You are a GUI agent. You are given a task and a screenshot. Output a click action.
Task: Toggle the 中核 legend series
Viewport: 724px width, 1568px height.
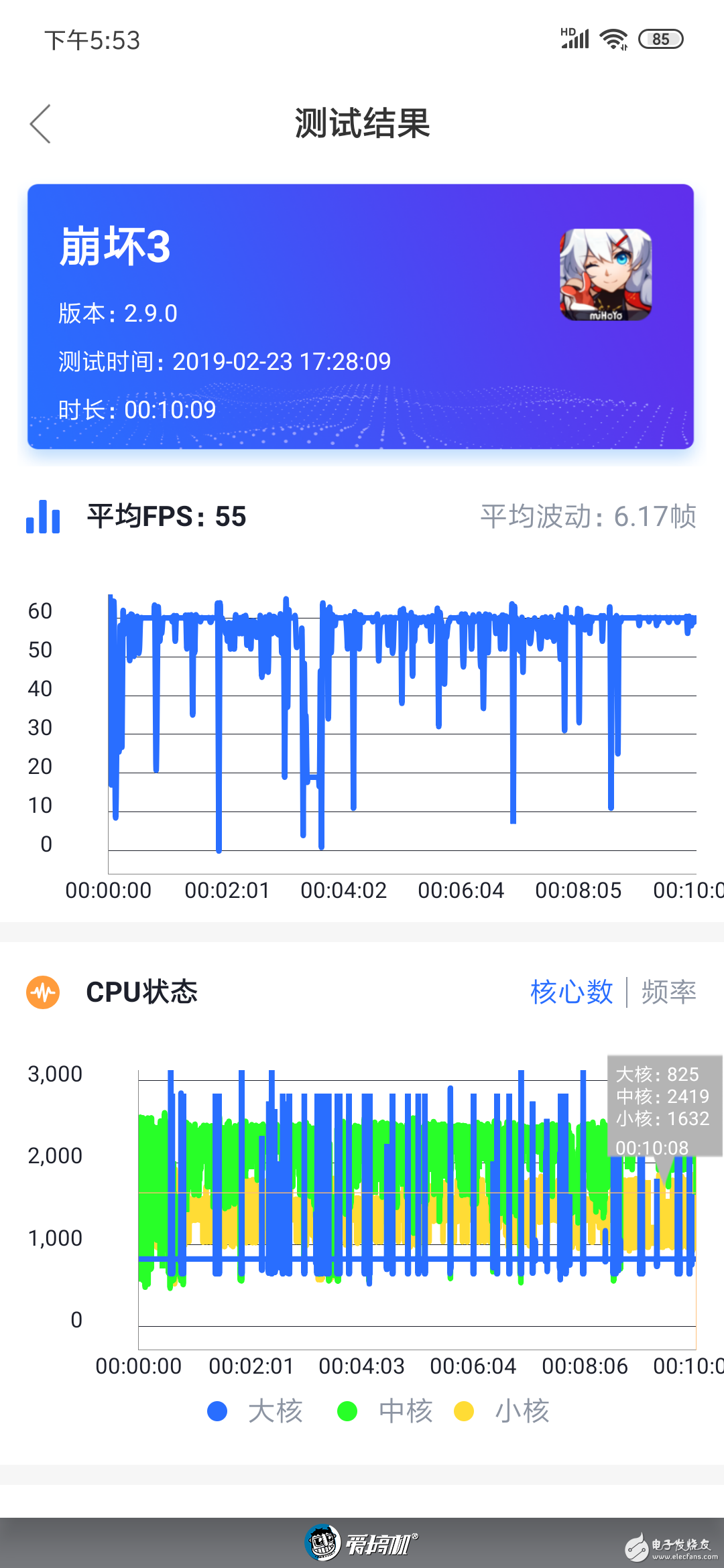point(385,1411)
